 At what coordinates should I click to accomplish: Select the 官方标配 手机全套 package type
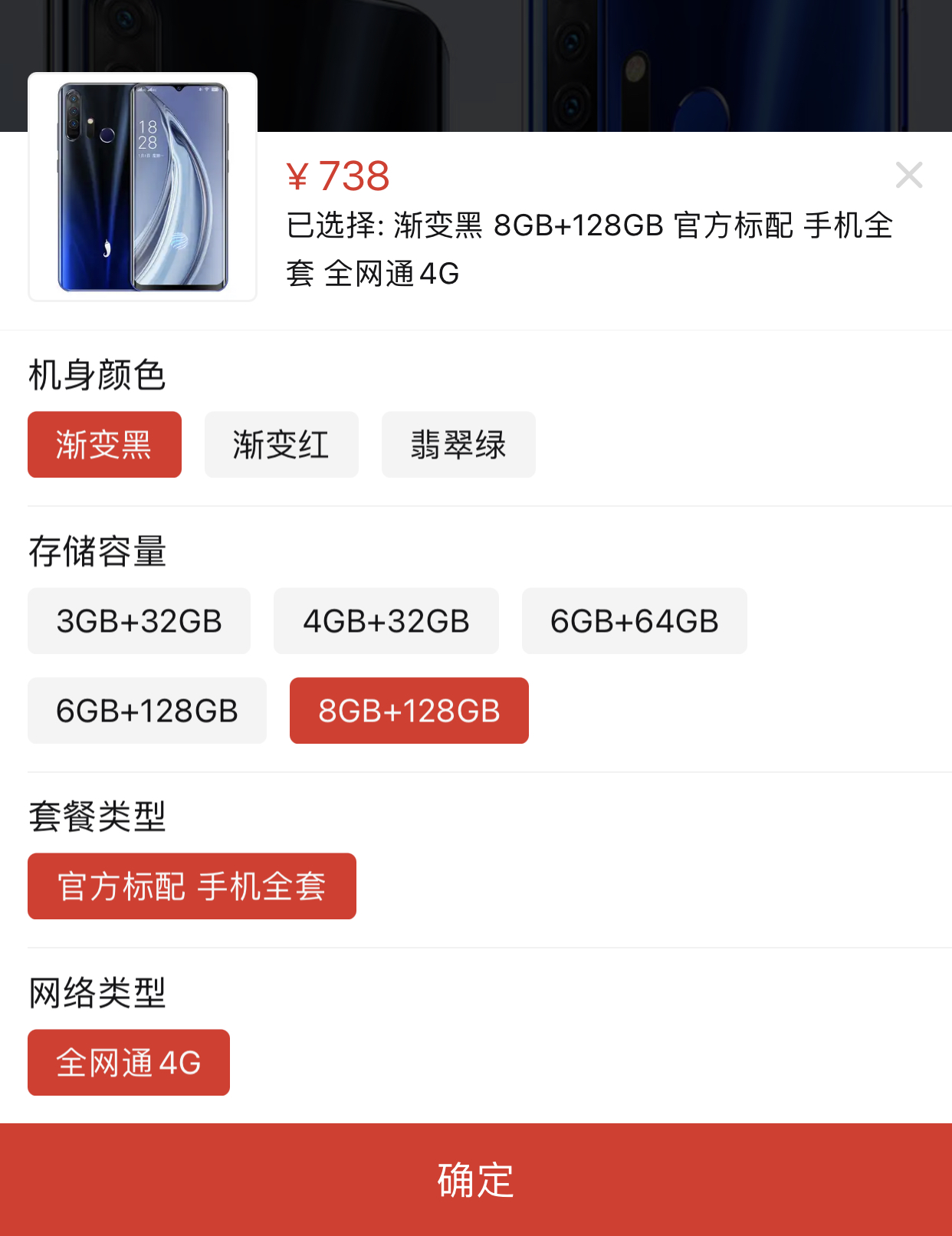[191, 886]
